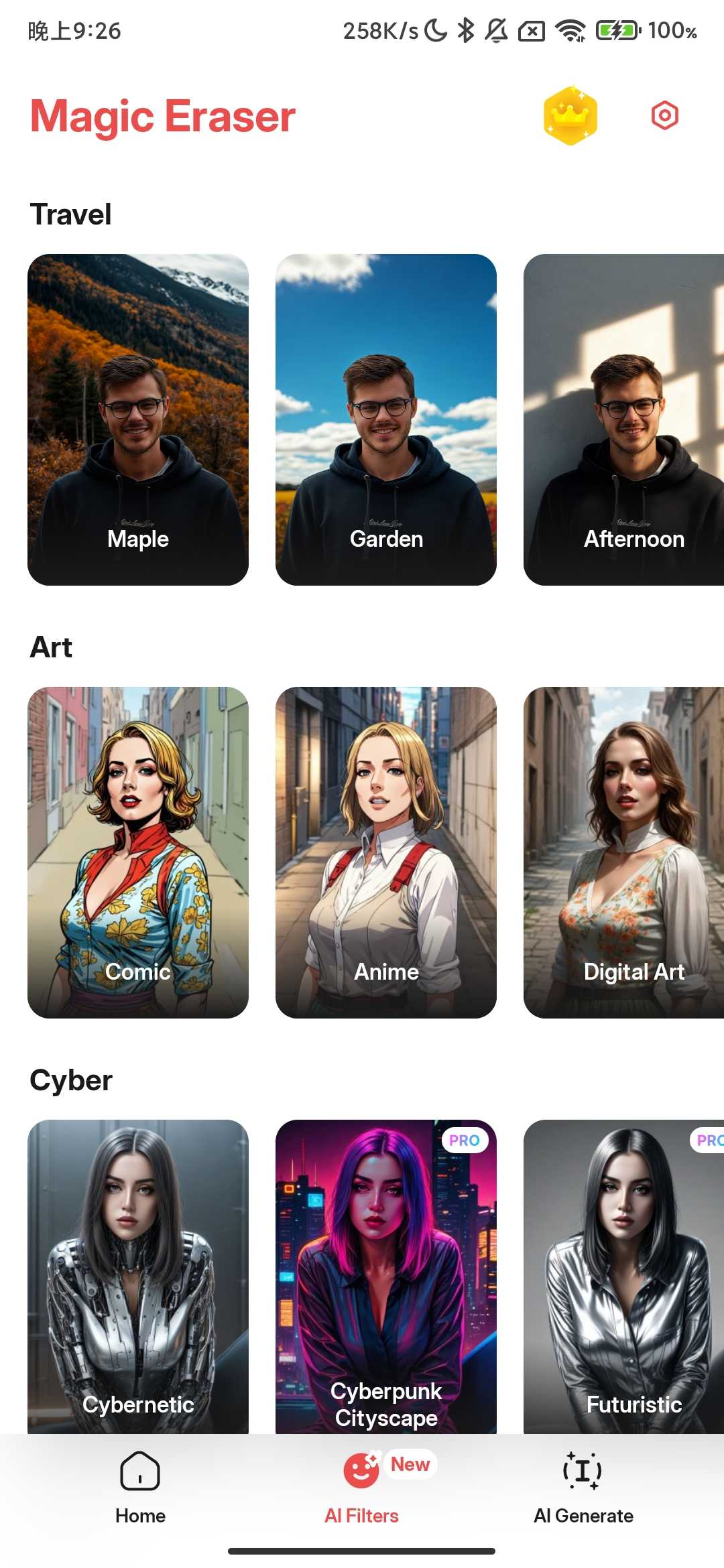
Task: Open the Cyberpunk Cityscape PRO filter
Action: (x=386, y=1277)
